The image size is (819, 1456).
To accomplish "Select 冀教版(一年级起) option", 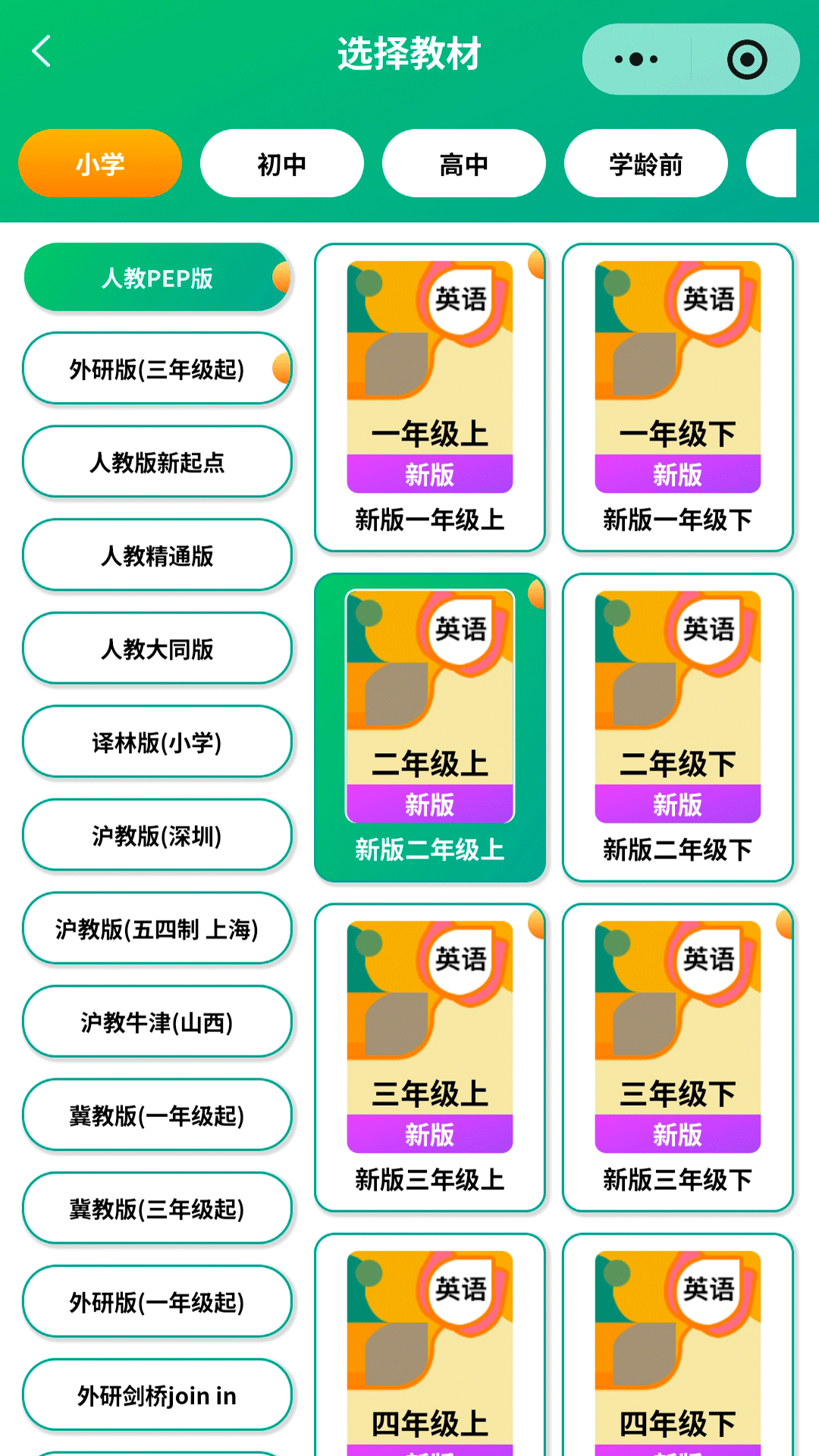I will 157,1115.
